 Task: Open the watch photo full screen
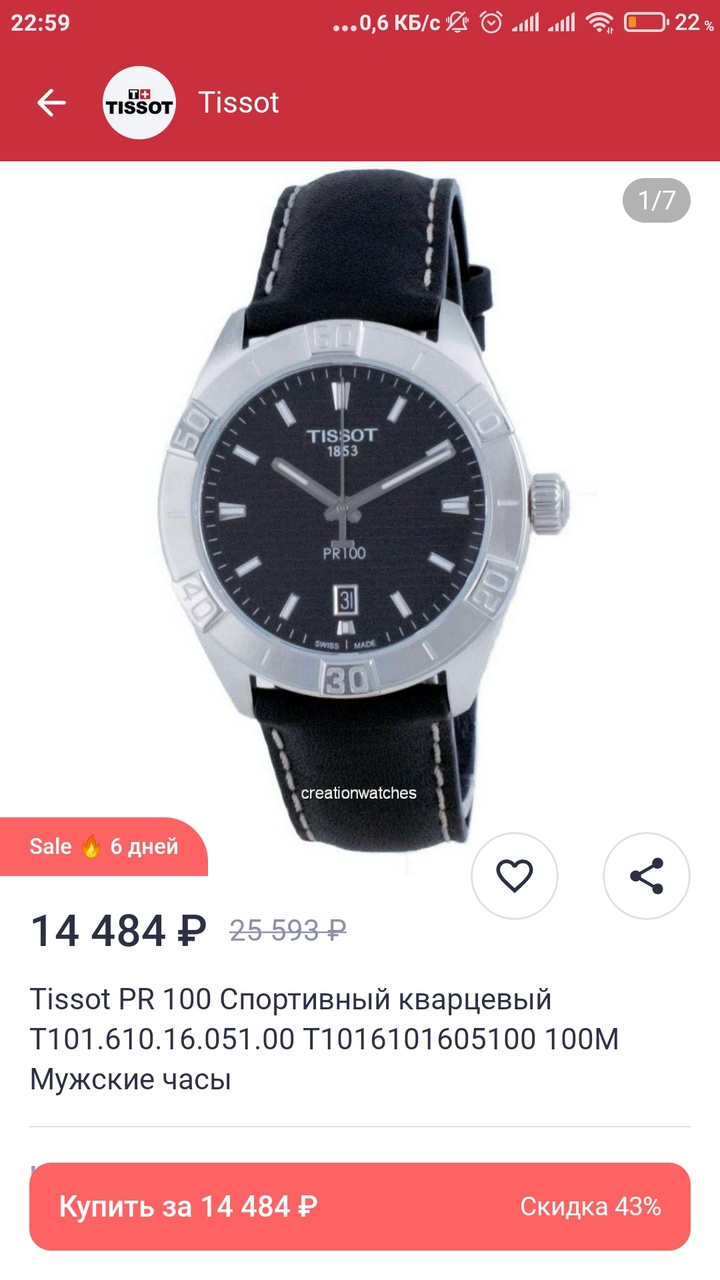click(360, 500)
